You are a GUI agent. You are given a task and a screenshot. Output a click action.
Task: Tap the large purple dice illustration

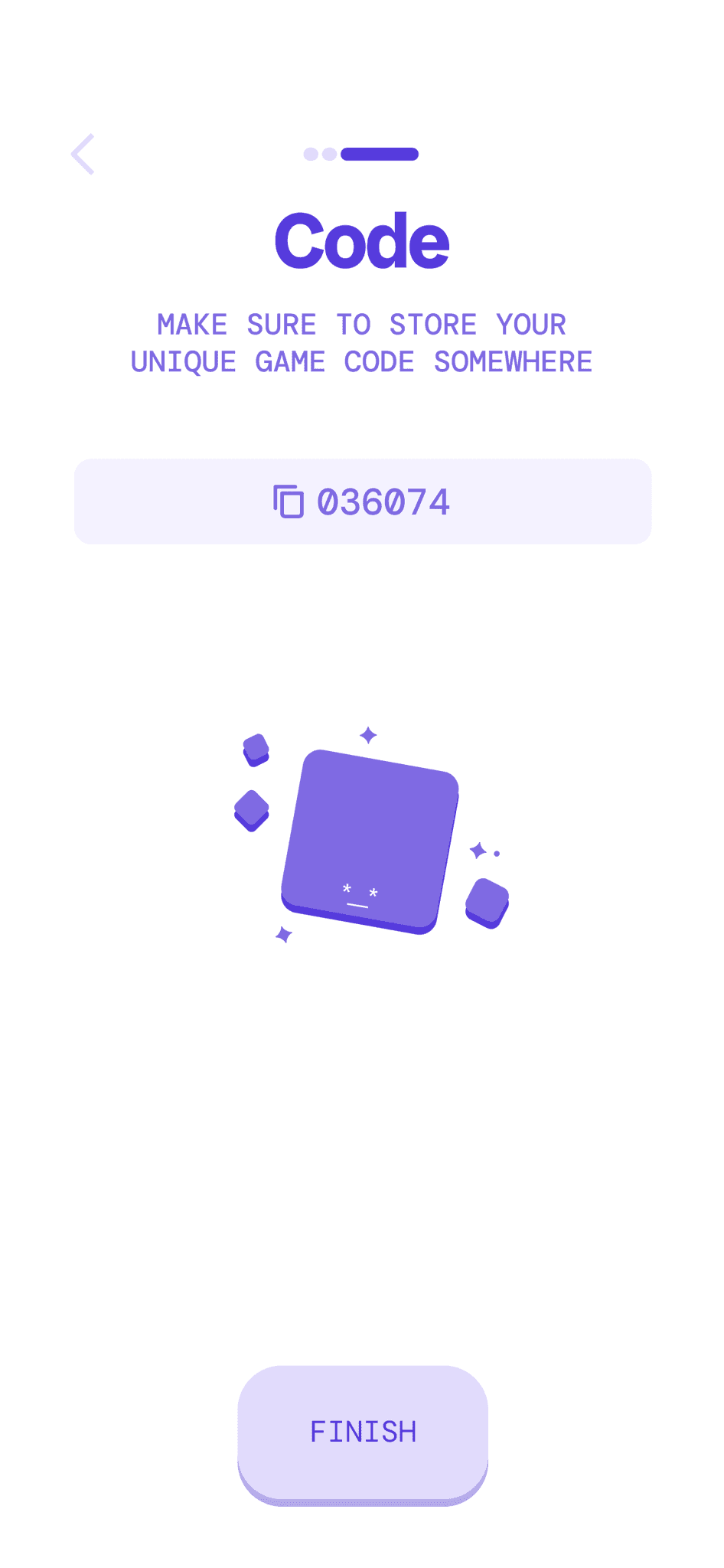370,835
